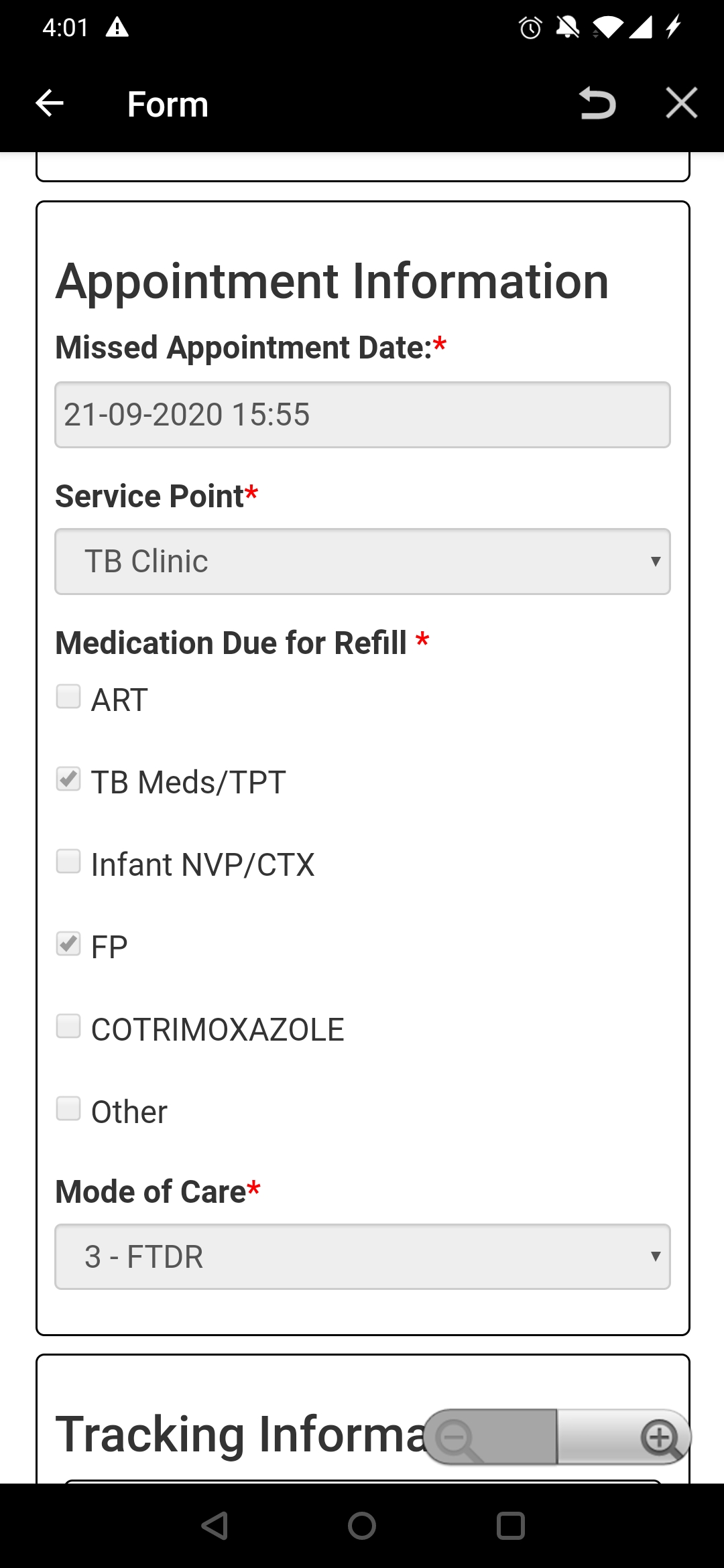Select the Infant NVP/CTX checkbox
This screenshot has width=724, height=1568.
[68, 861]
